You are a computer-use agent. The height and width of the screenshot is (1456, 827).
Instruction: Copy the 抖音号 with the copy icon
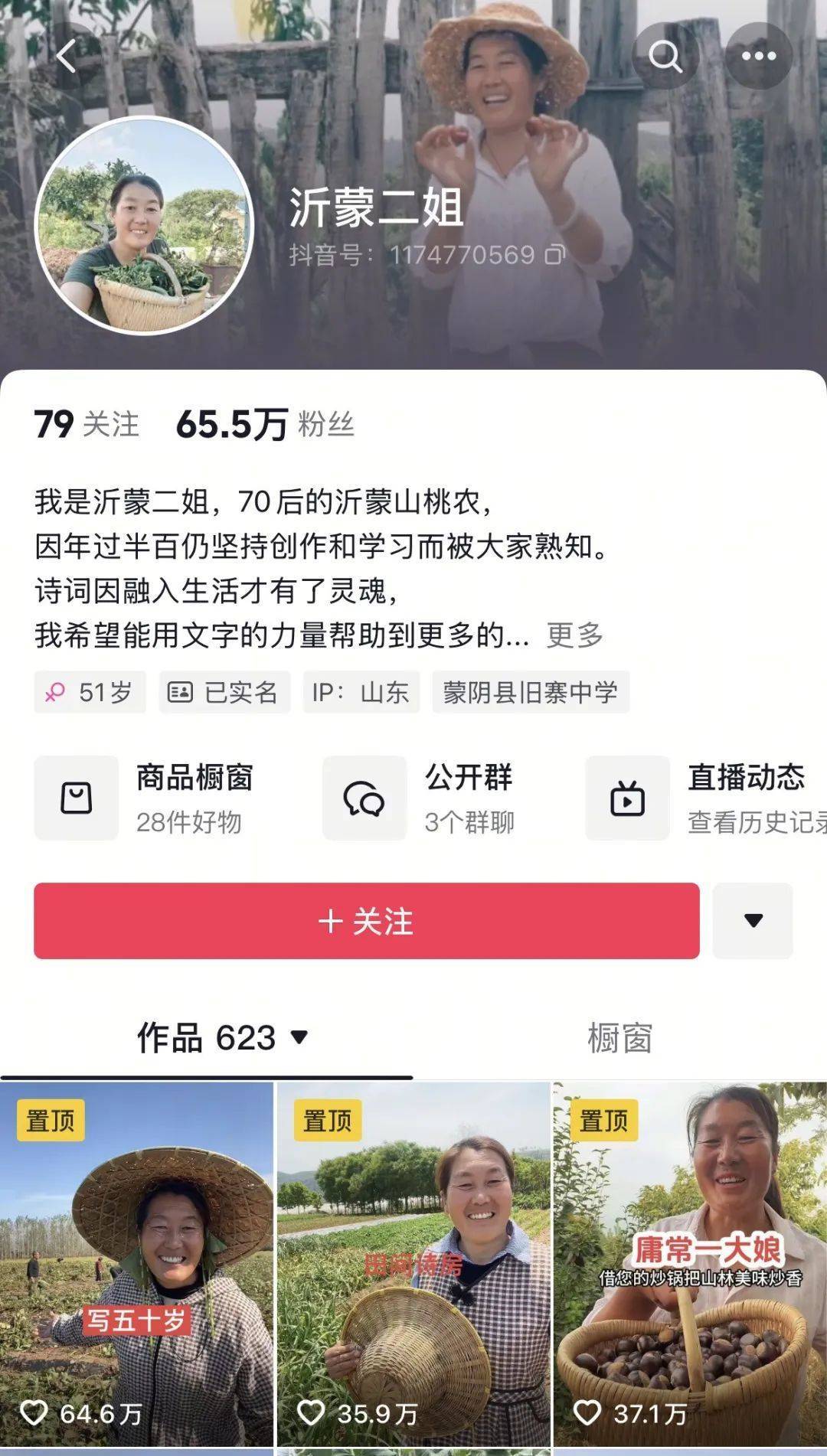coord(554,255)
